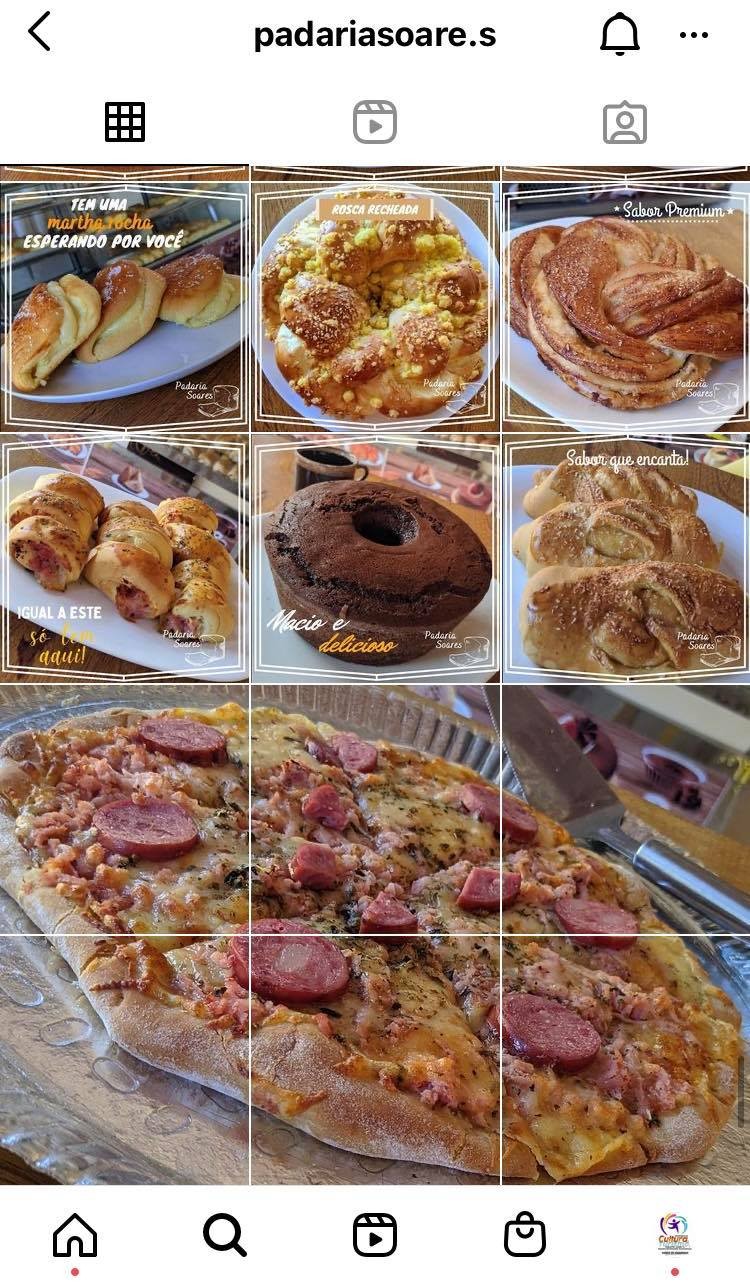The height and width of the screenshot is (1284, 750).
Task: Open your own profile from bottom bar
Action: click(675, 1234)
